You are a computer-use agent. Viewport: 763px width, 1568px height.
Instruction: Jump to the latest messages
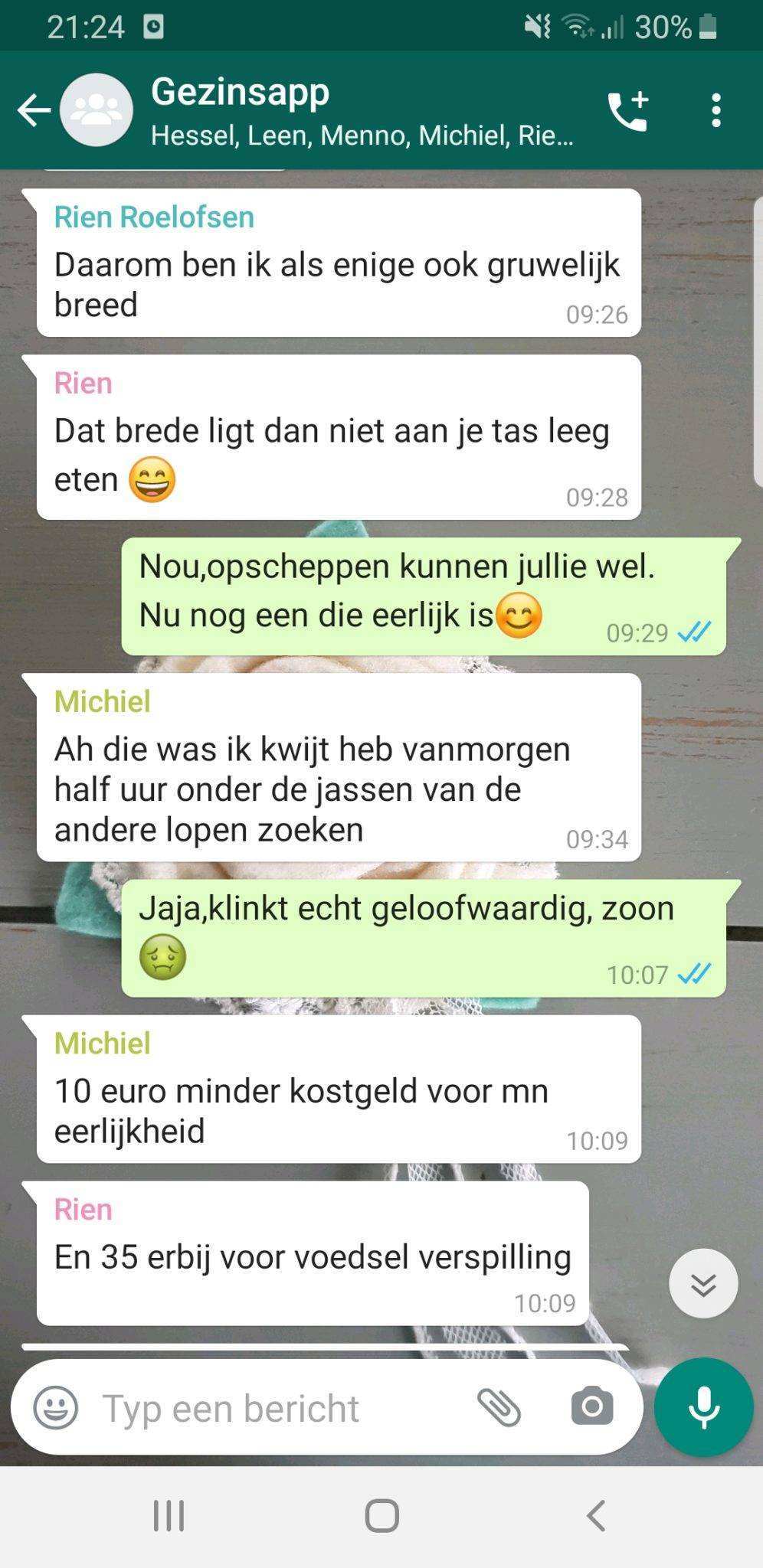[703, 1284]
